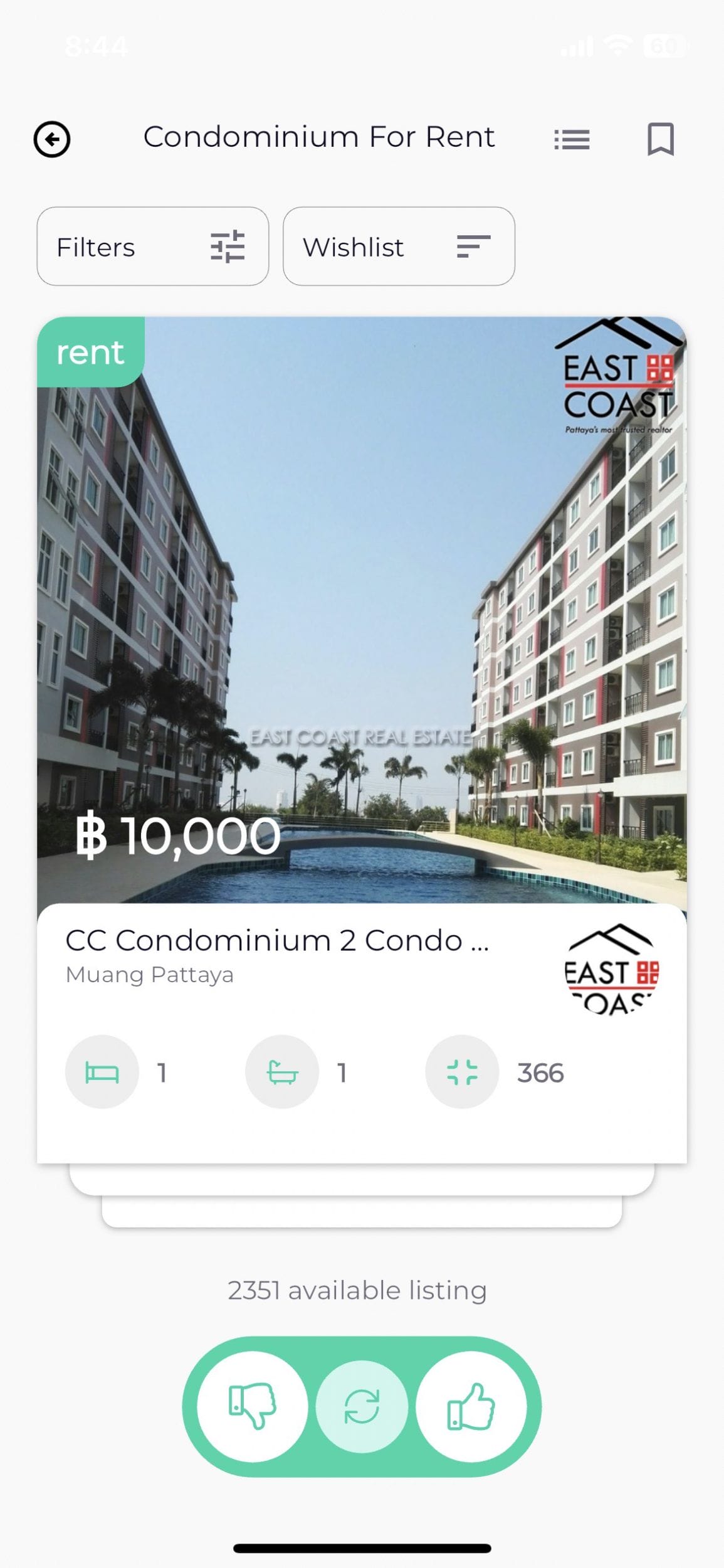The image size is (724, 1568).
Task: Switch to list view
Action: click(572, 139)
